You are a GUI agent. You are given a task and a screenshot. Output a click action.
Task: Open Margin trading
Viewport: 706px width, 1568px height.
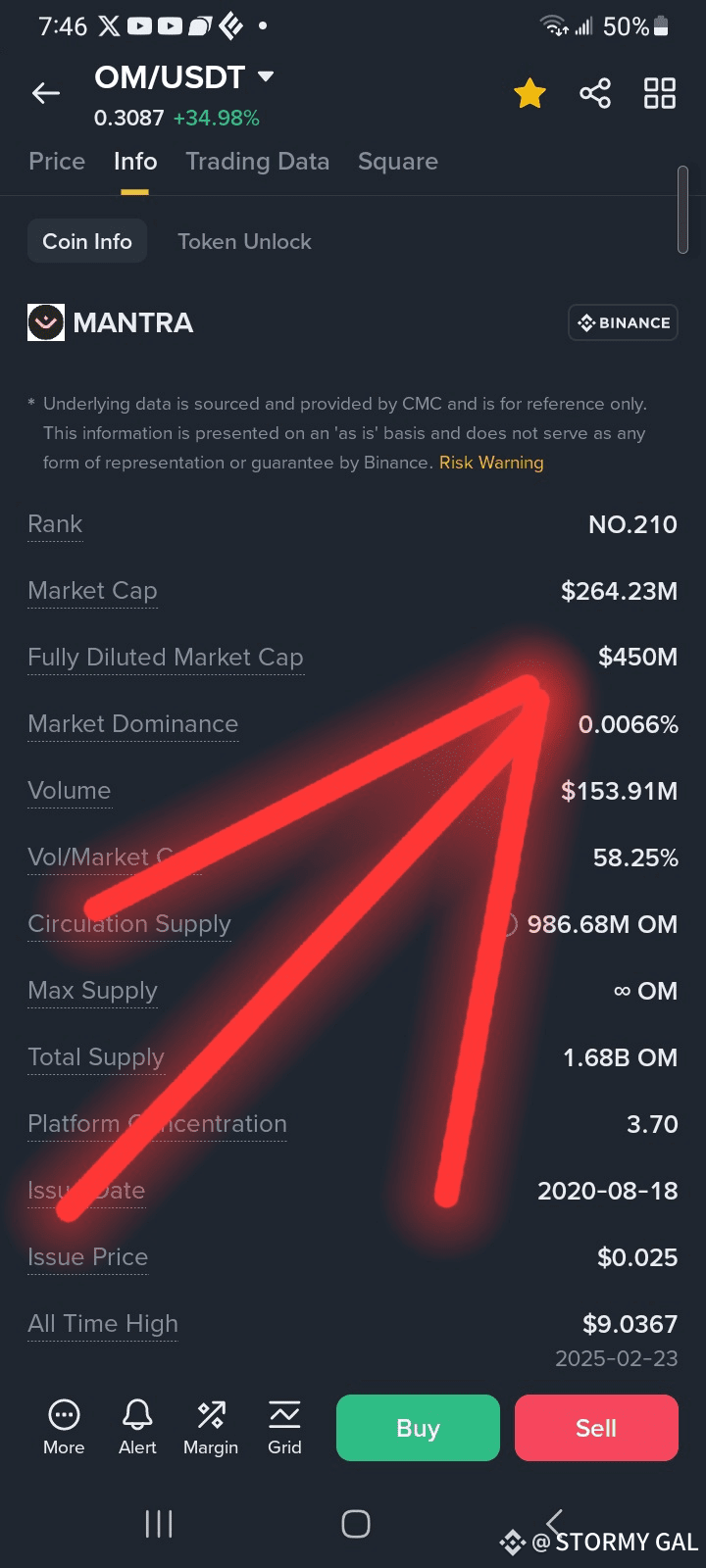pos(211,1427)
